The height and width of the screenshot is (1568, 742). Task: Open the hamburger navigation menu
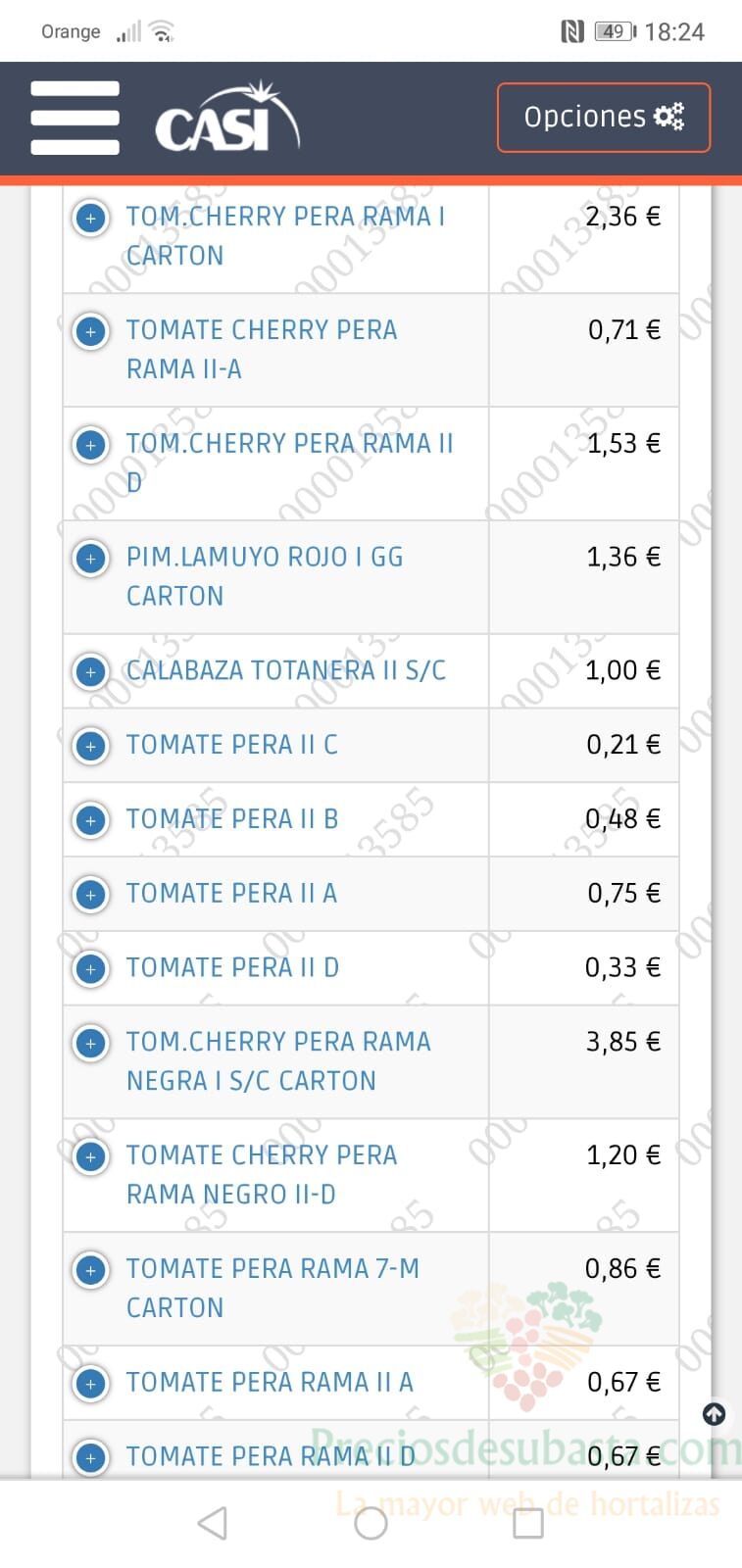tap(75, 119)
